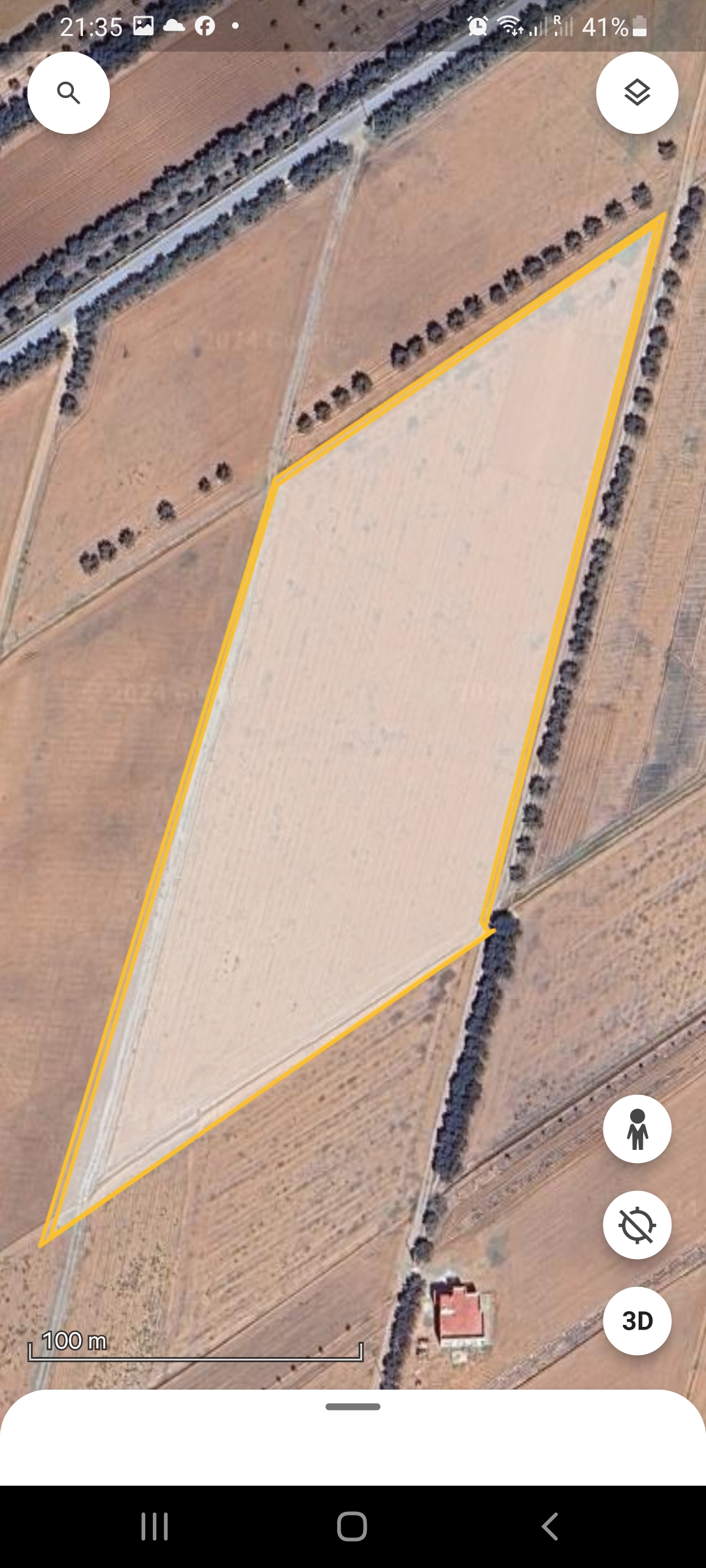Image resolution: width=706 pixels, height=1568 pixels.
Task: Center map on my location
Action: (x=637, y=1225)
